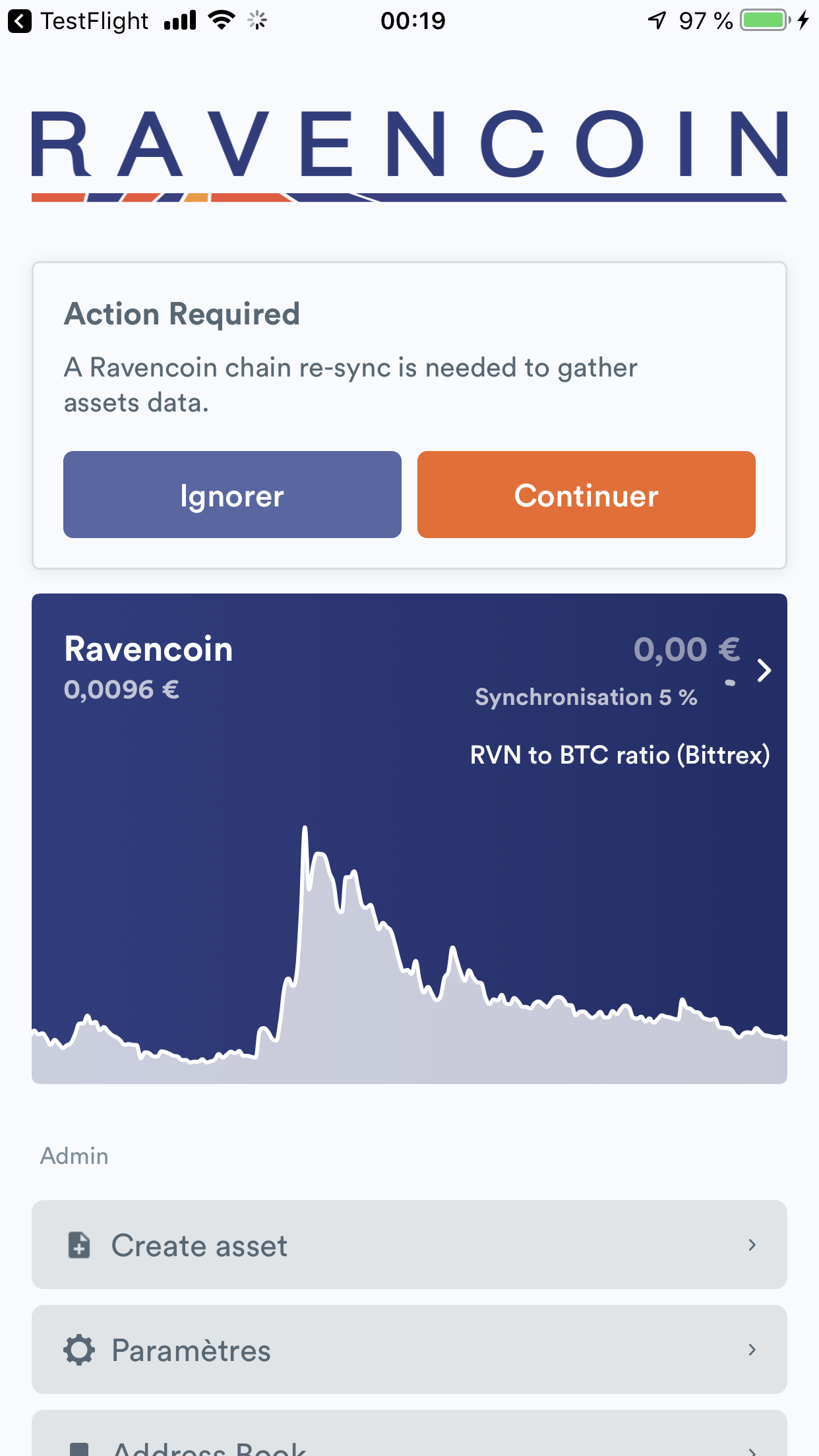Tap the Ignorer button
This screenshot has height=1456, width=819.
(x=232, y=495)
